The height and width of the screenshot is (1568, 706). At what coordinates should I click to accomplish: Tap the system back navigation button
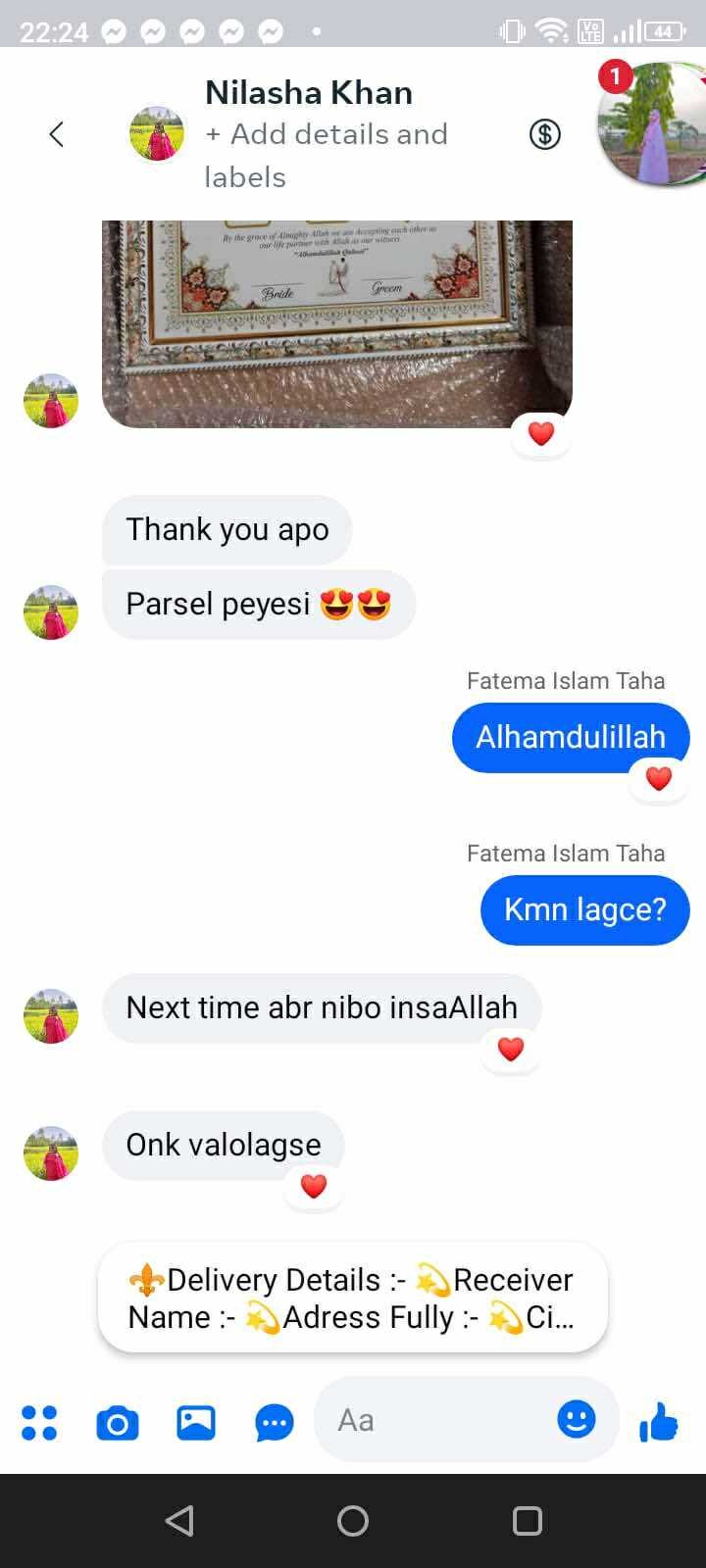coord(179,1520)
